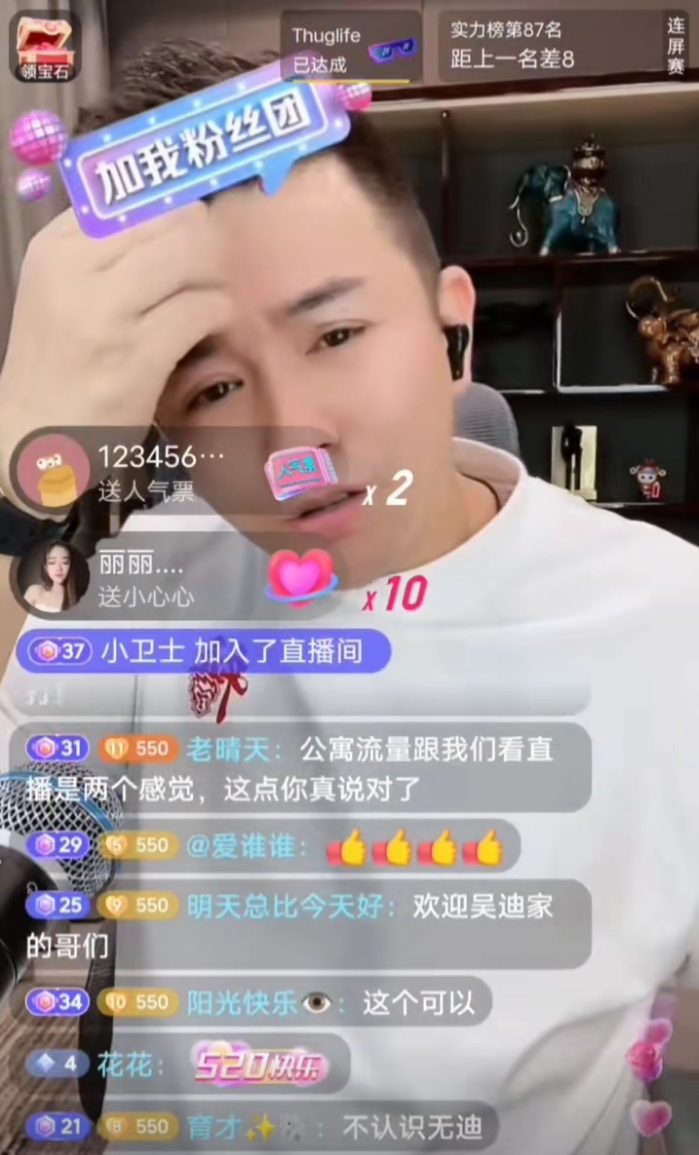The height and width of the screenshot is (1155, 699).
Task: Open the Thuglife achievement badge
Action: 349,49
